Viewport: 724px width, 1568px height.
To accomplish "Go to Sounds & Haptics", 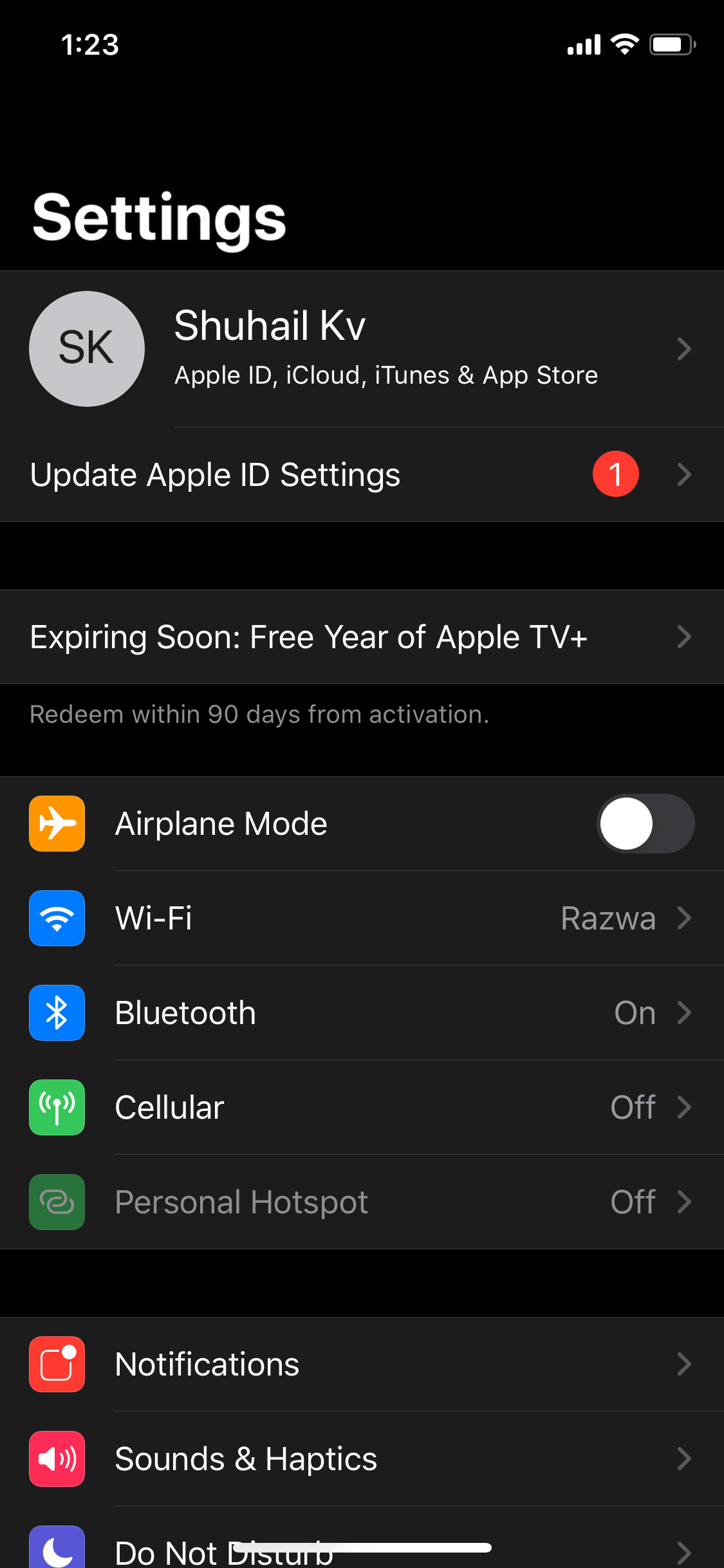I will (360, 1459).
